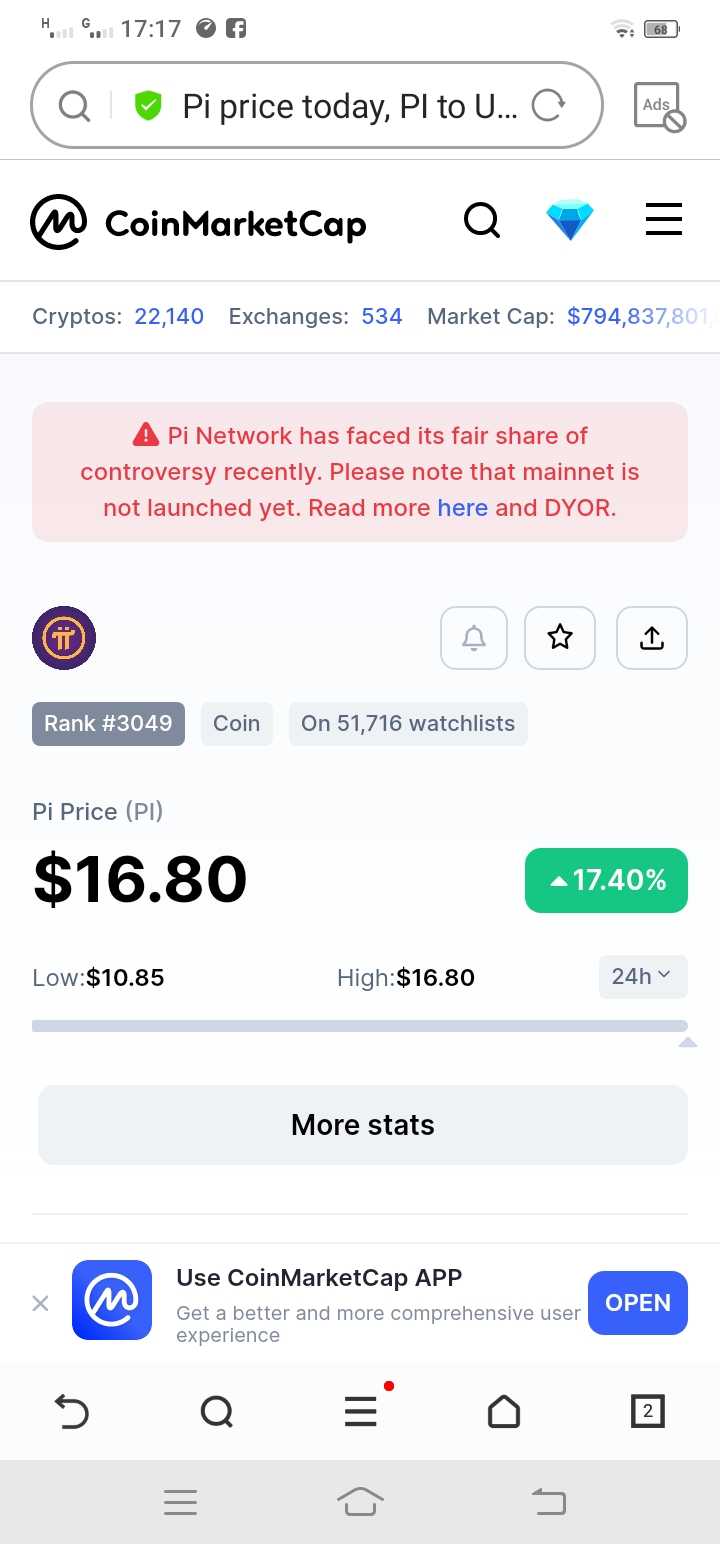The image size is (720, 1544).
Task: Open the tab switcher showing 2 tabs
Action: pos(648,1412)
